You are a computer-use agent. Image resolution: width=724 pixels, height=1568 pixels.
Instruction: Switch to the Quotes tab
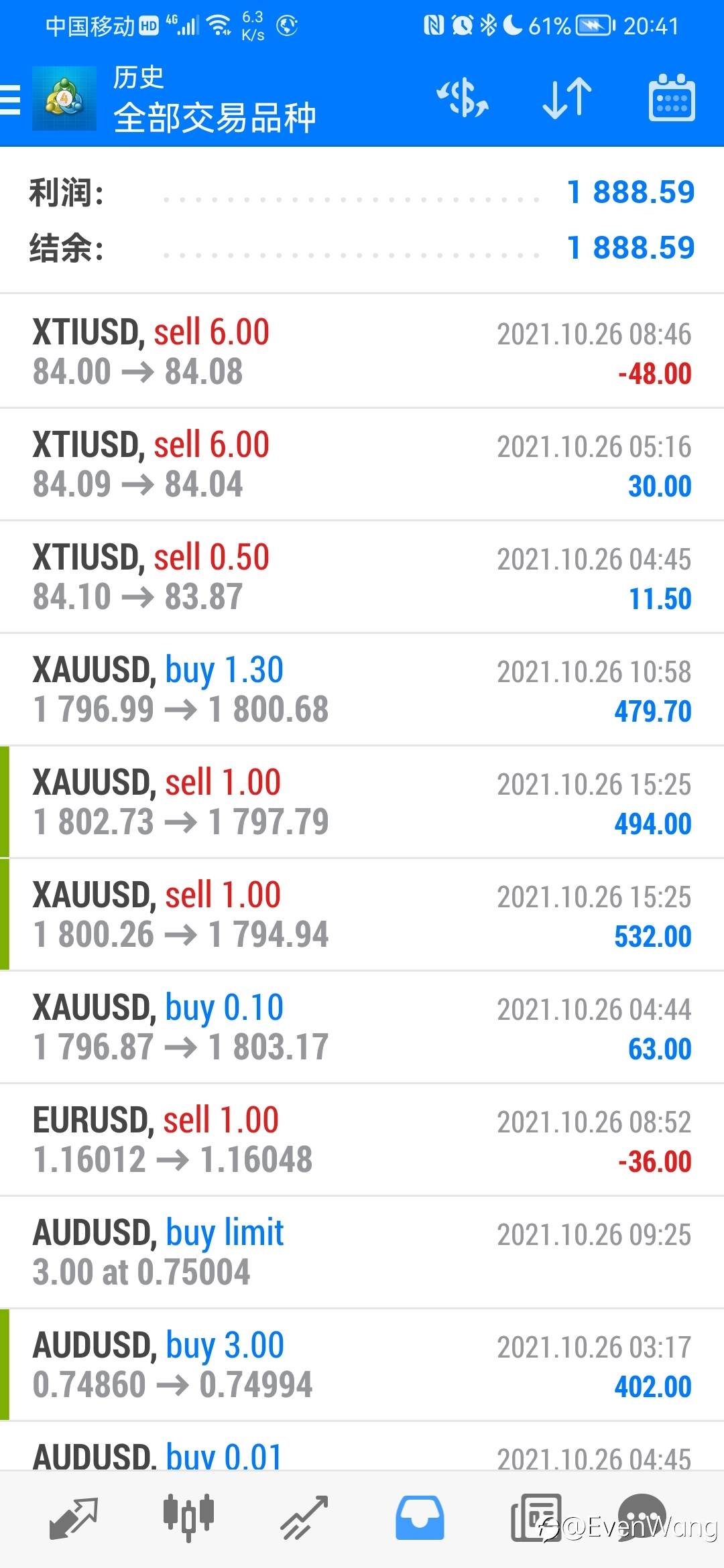[74, 1517]
